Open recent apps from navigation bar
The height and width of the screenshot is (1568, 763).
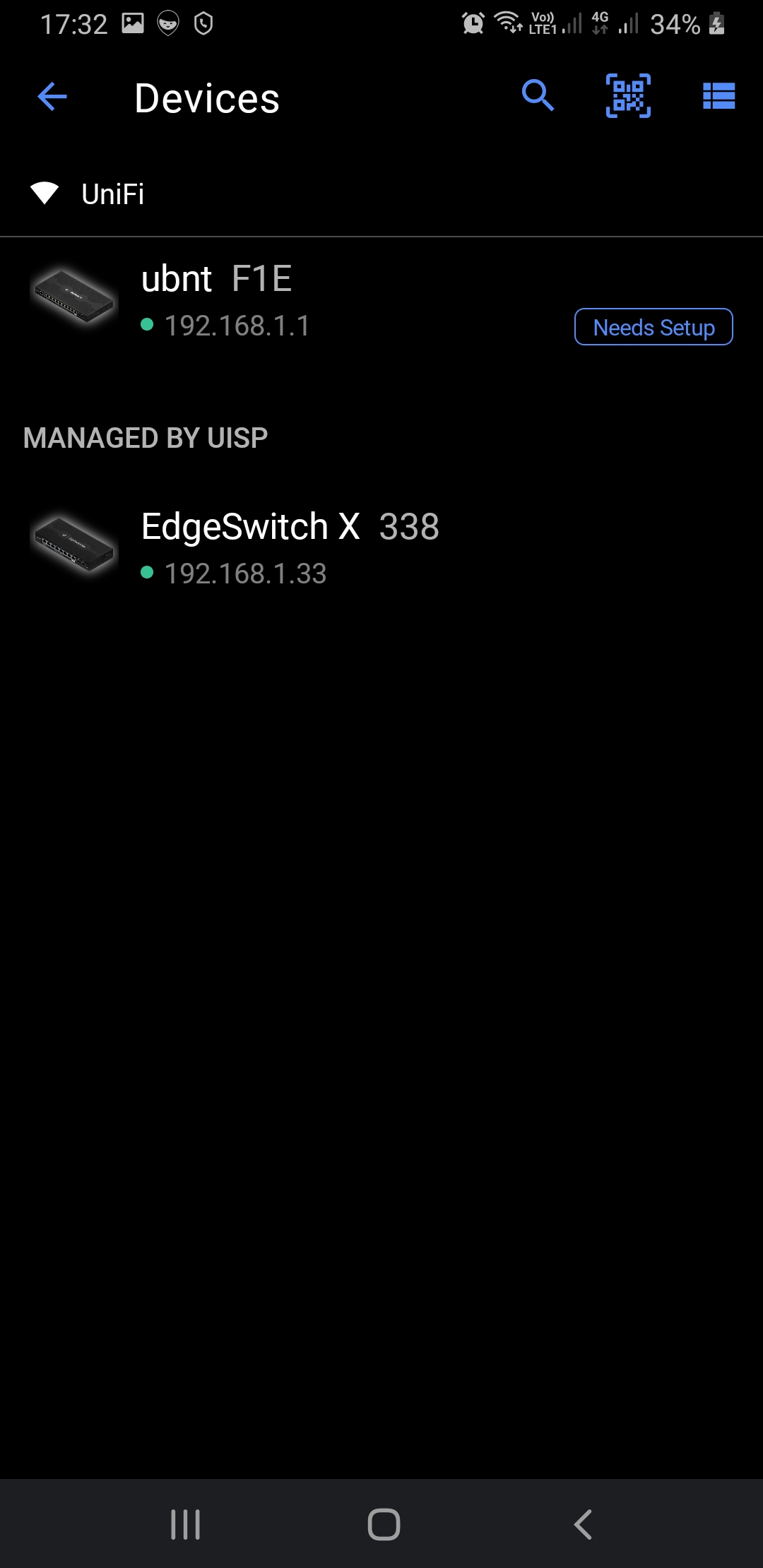click(x=186, y=1524)
